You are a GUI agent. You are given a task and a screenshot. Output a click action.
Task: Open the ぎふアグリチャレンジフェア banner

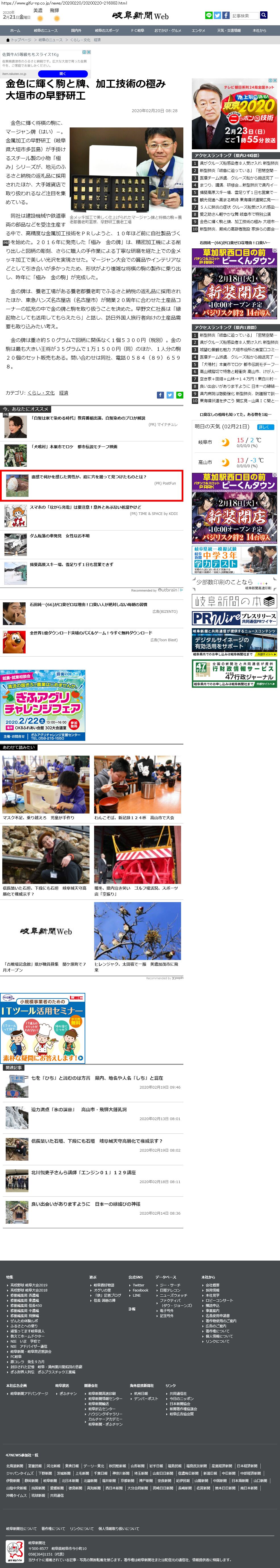coord(43,705)
